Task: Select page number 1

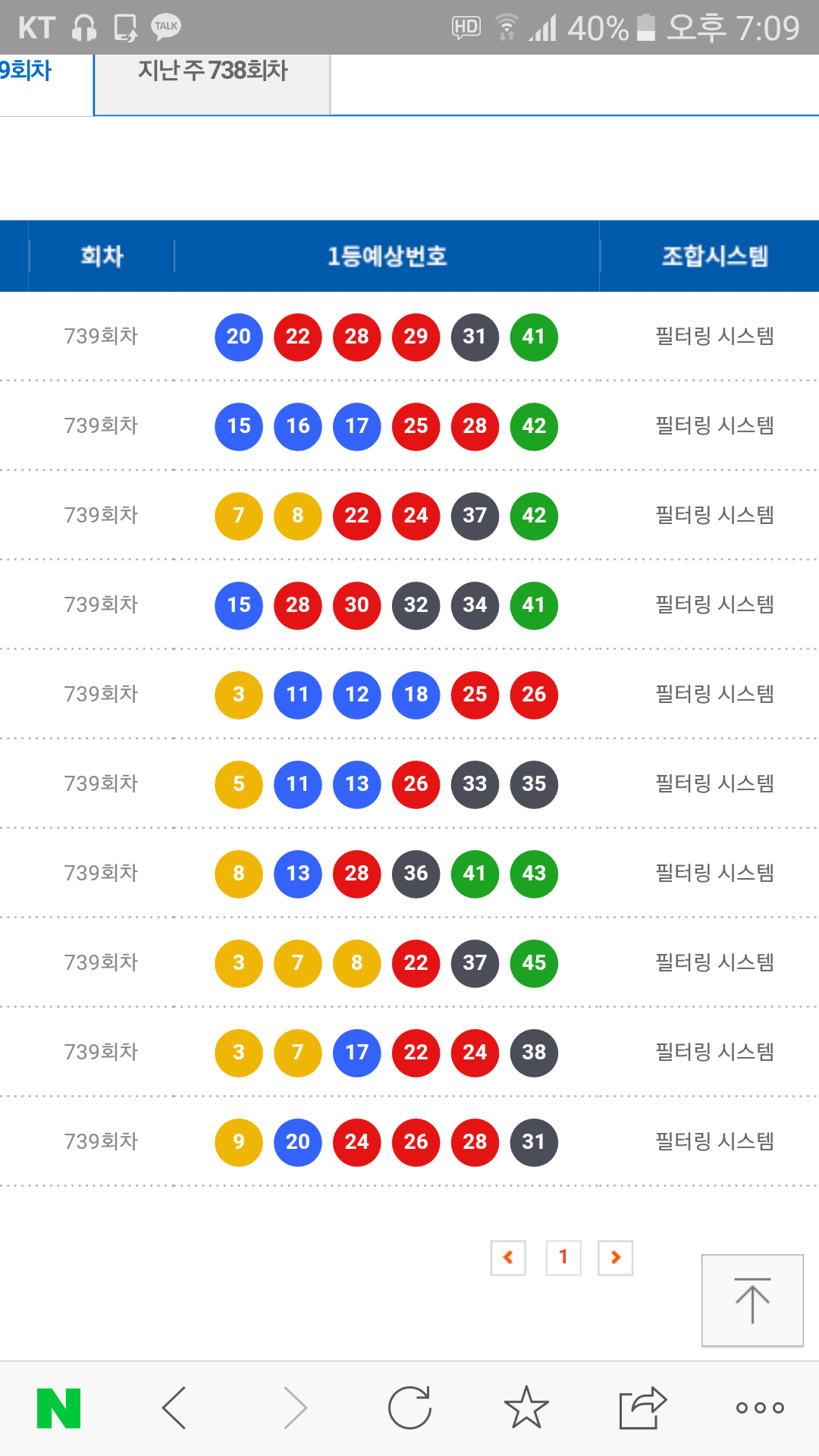Action: pos(563,1258)
